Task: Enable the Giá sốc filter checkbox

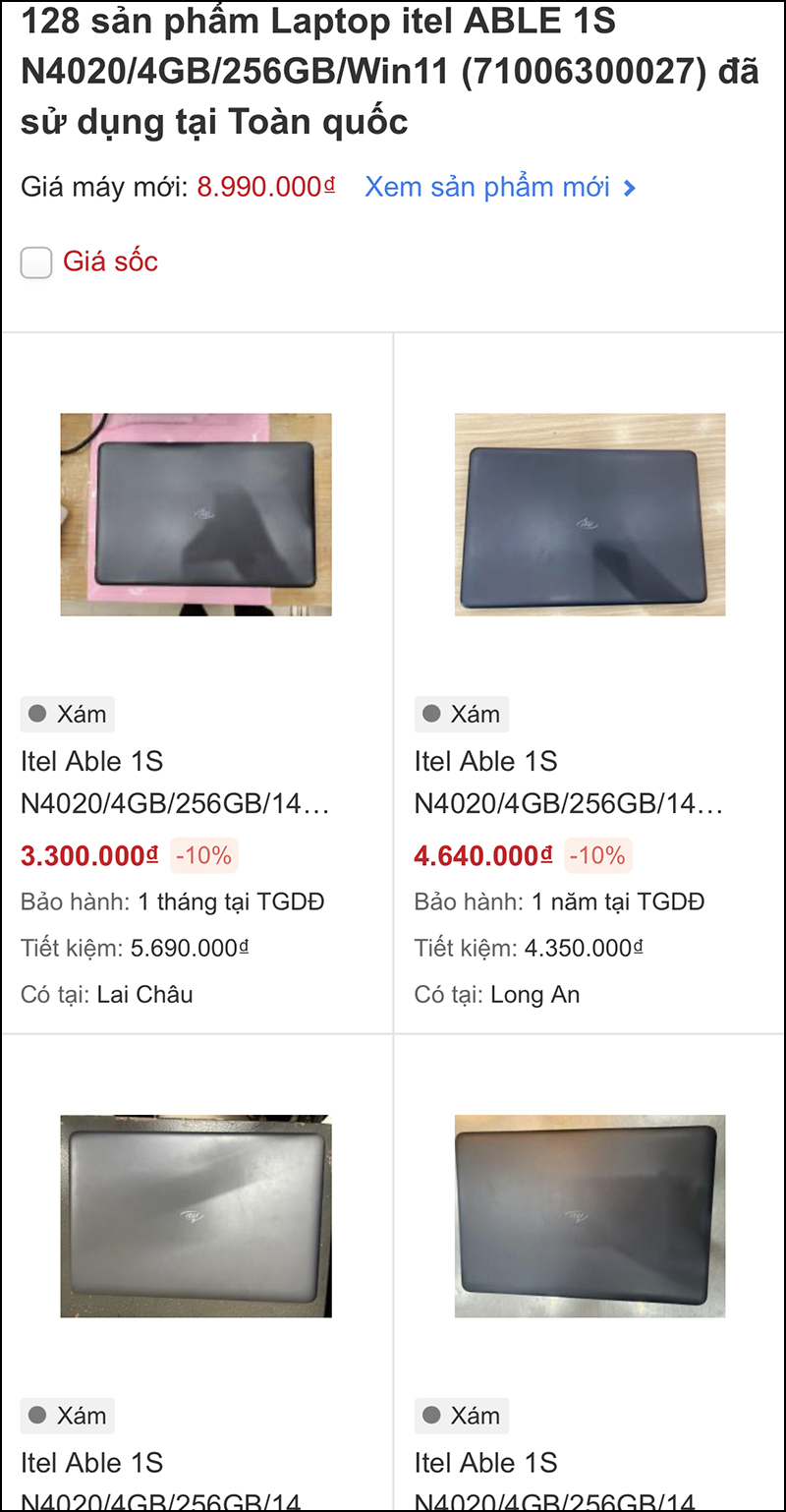Action: [35, 262]
